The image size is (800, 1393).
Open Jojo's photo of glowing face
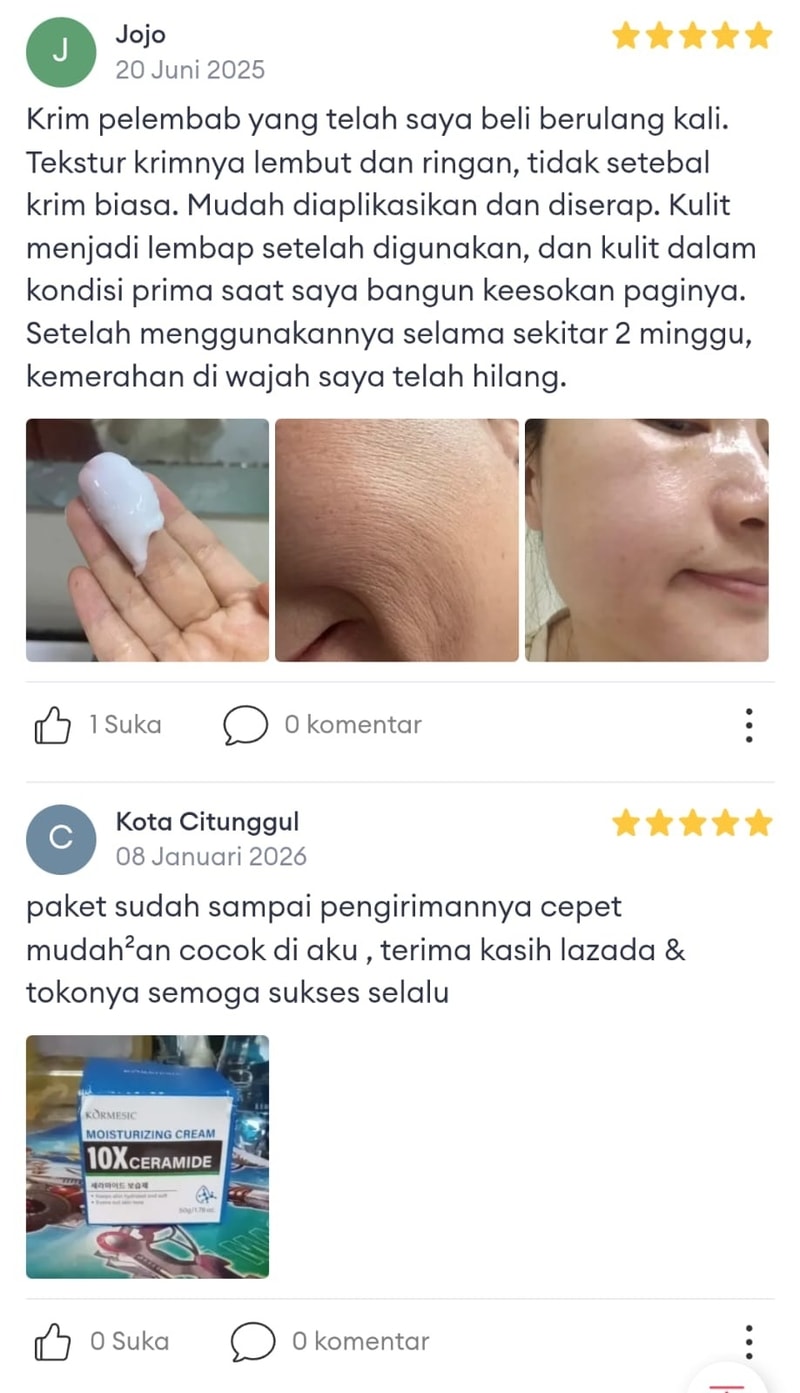[646, 540]
